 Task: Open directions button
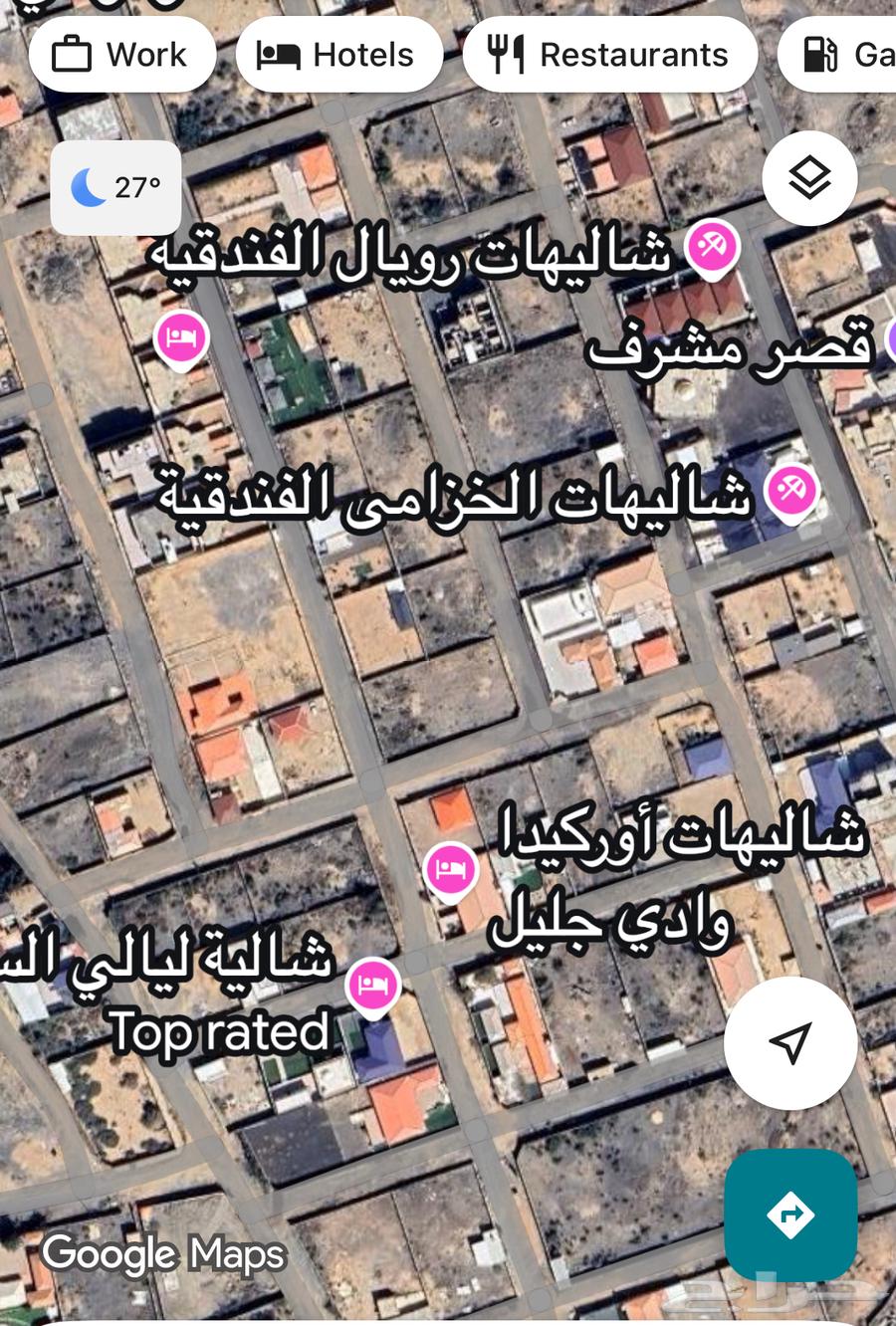pyautogui.click(x=790, y=1215)
